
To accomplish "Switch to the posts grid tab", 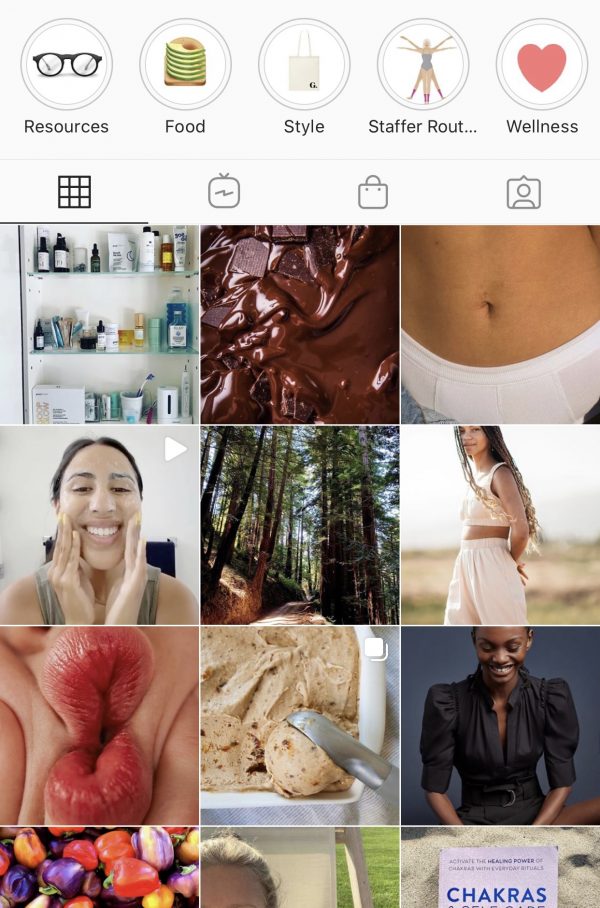I will [74, 191].
